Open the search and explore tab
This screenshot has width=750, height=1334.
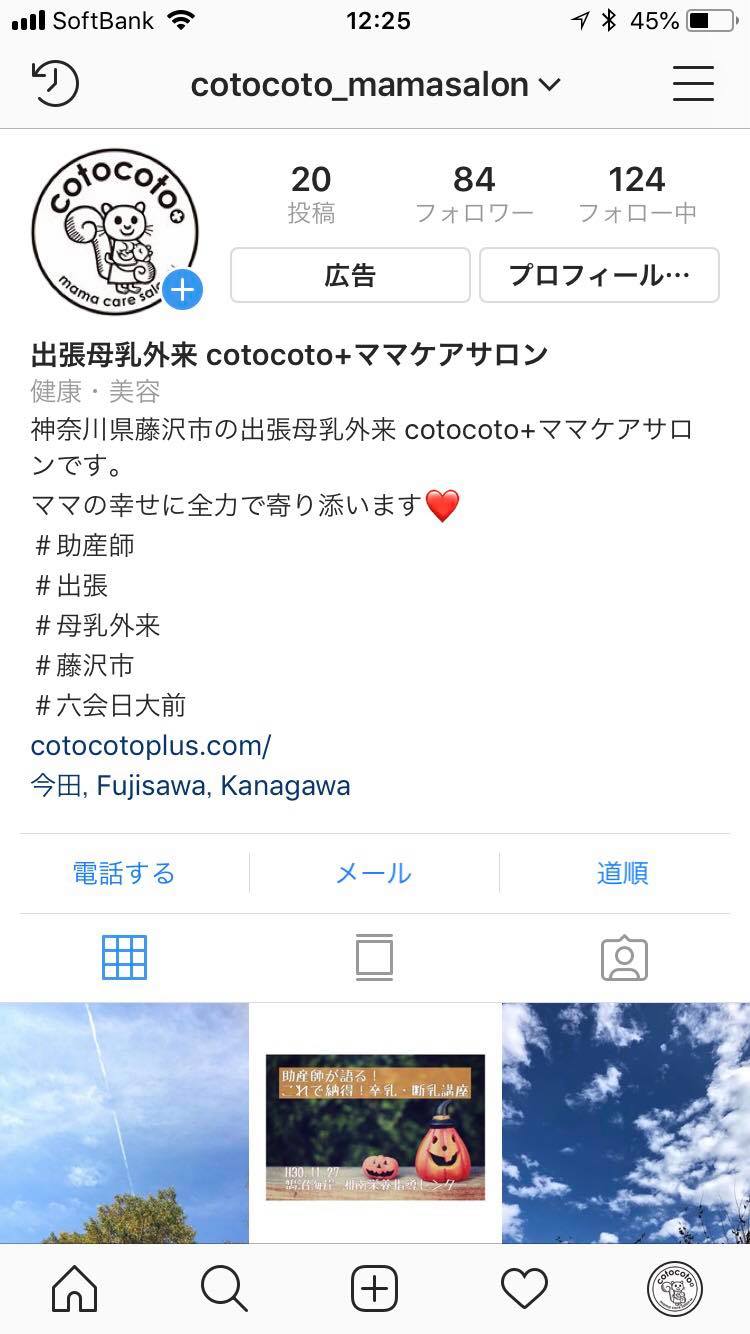[x=224, y=1289]
